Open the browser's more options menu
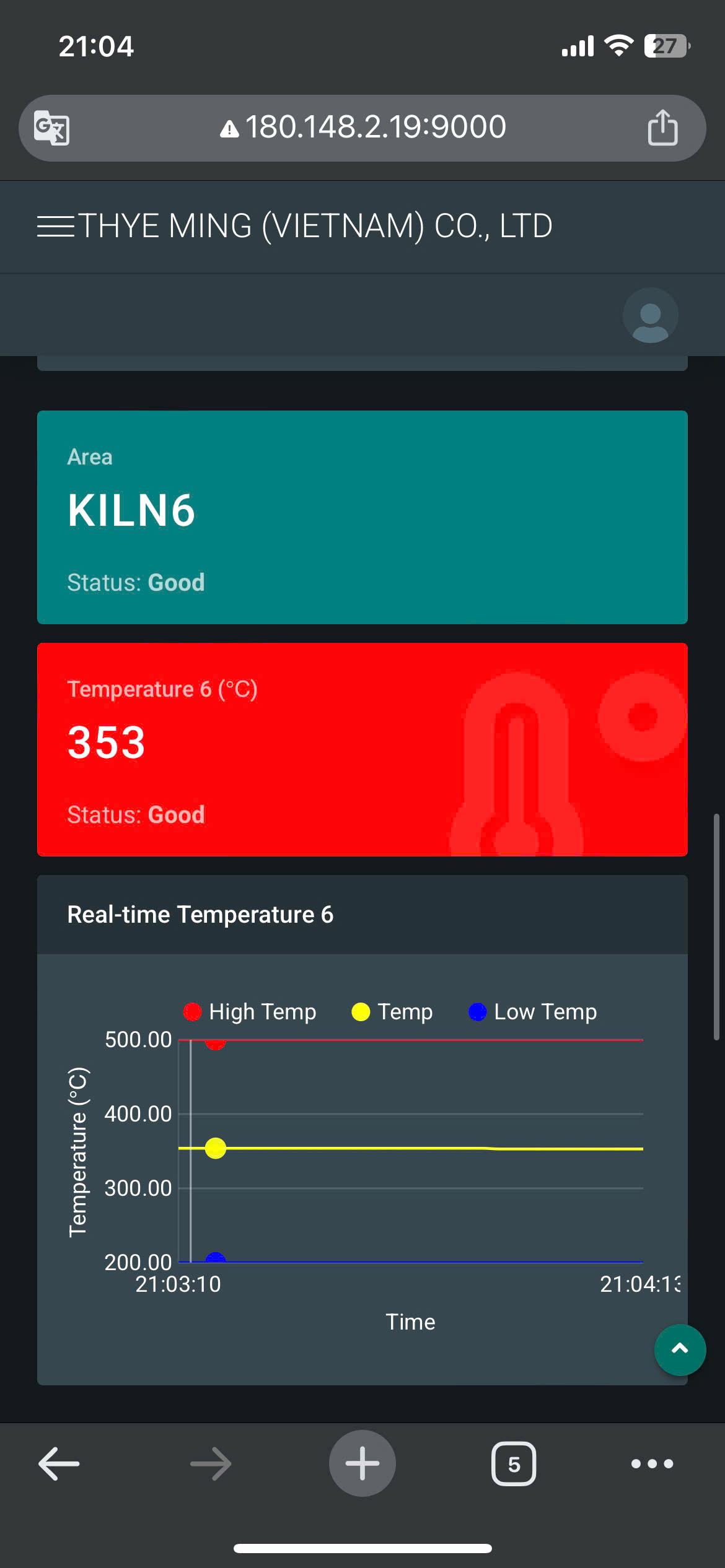The height and width of the screenshot is (1568, 725). click(651, 1464)
